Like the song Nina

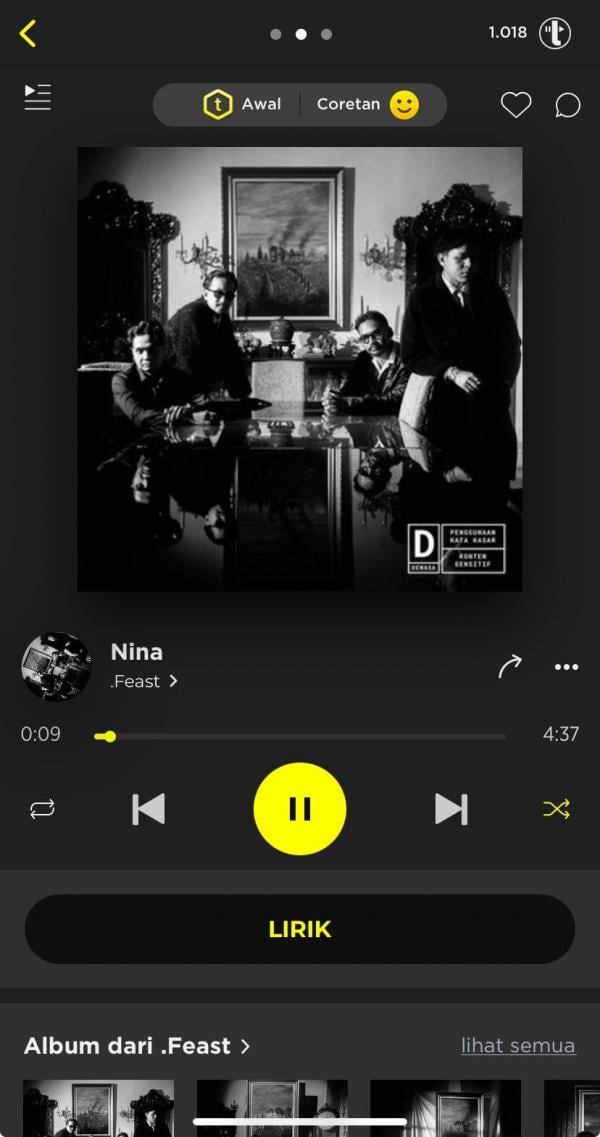point(516,104)
